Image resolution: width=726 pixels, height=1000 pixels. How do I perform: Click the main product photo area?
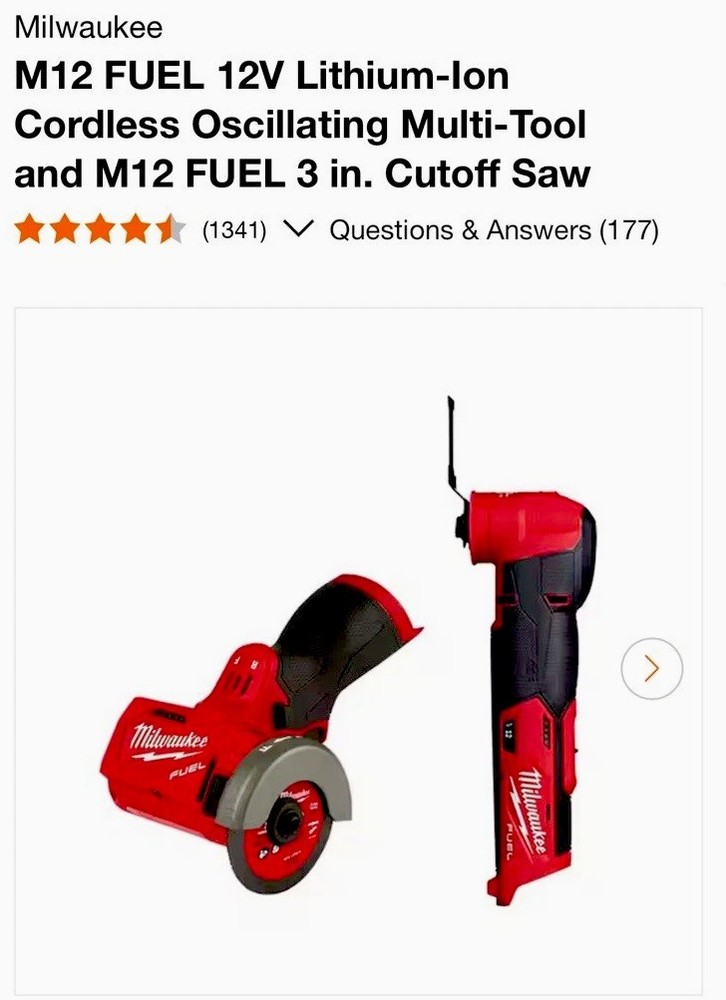(x=363, y=650)
